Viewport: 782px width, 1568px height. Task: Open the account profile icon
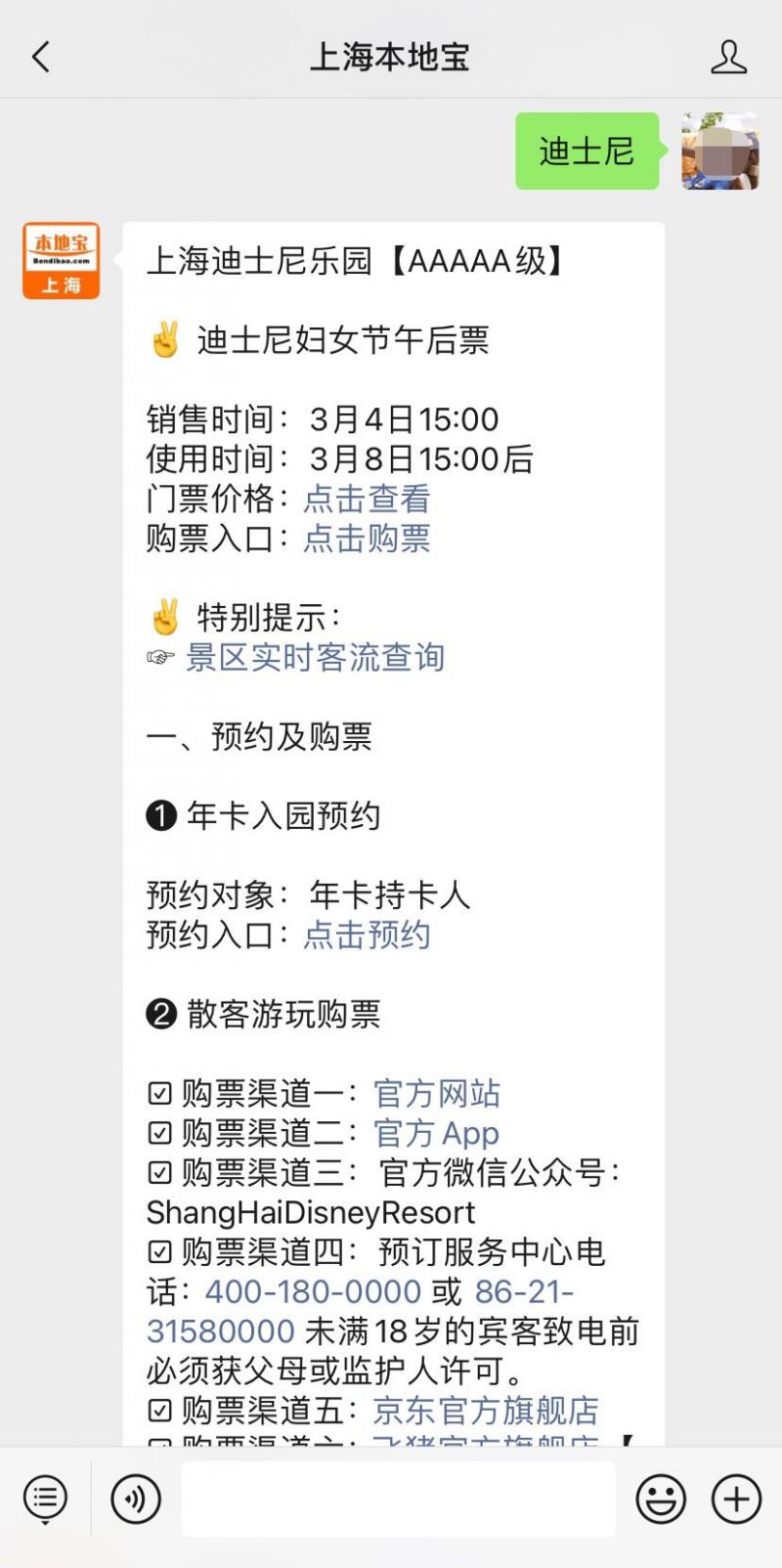pyautogui.click(x=728, y=58)
